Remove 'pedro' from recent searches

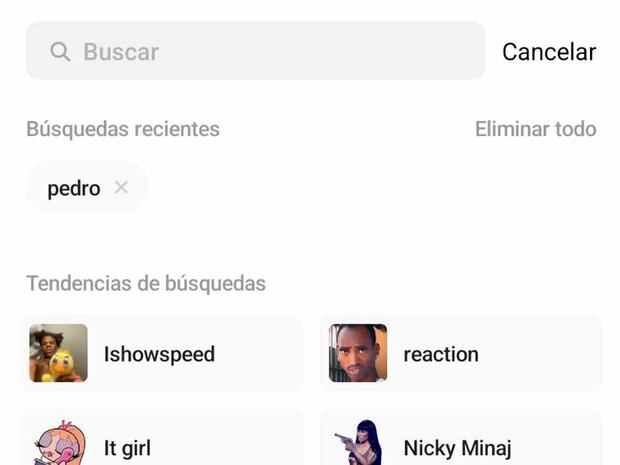pyautogui.click(x=121, y=187)
